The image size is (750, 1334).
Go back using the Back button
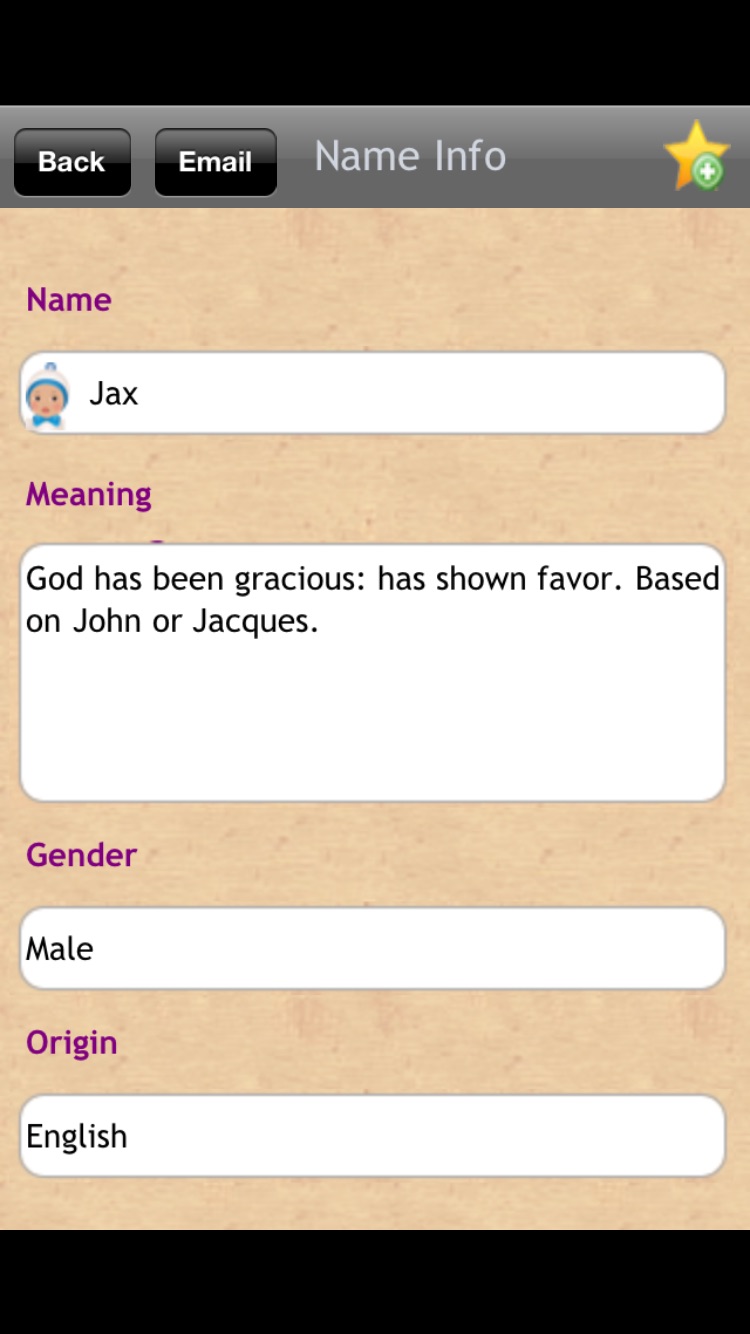[x=72, y=162]
